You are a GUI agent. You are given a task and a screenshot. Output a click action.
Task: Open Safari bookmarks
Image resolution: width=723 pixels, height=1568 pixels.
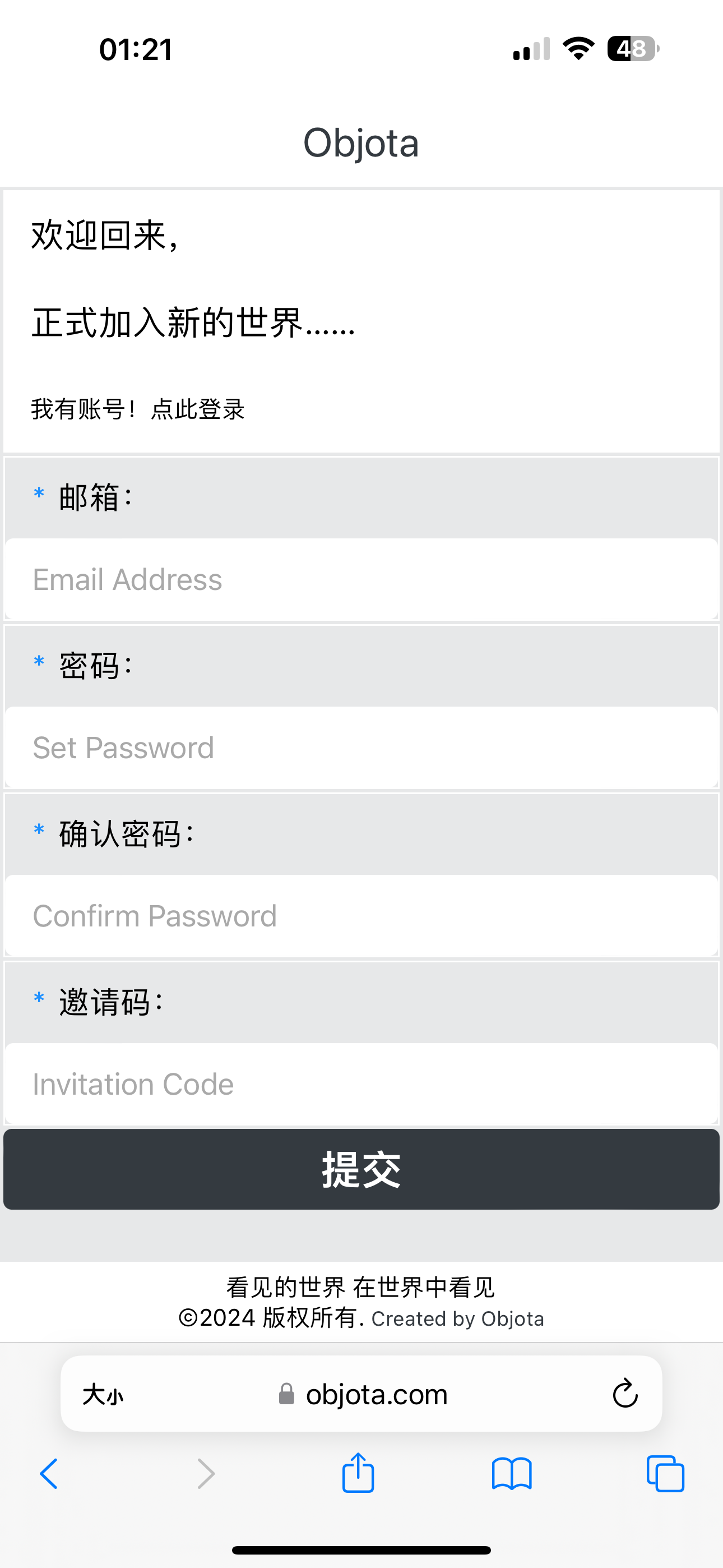click(x=512, y=1474)
